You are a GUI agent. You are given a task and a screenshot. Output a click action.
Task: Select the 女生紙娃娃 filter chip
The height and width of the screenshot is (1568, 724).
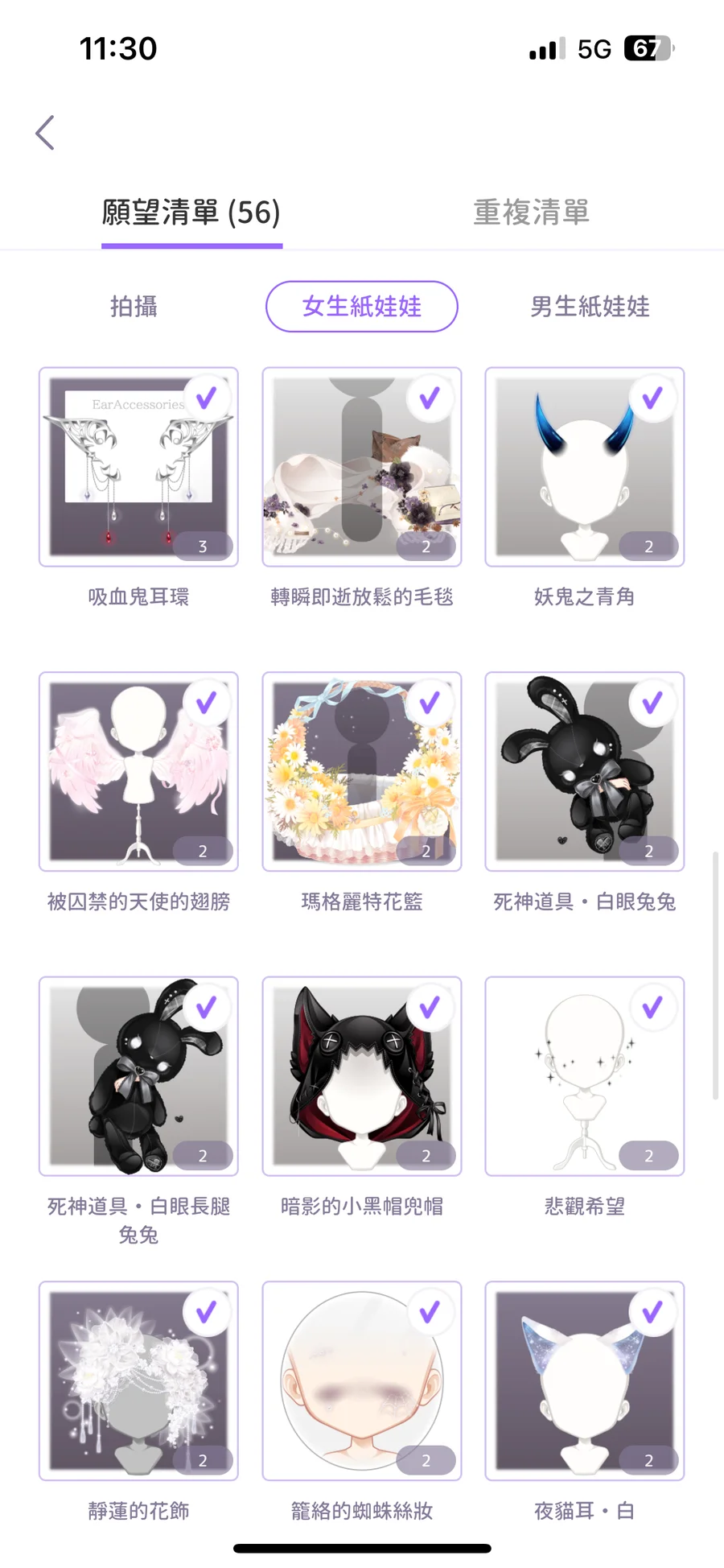click(361, 307)
